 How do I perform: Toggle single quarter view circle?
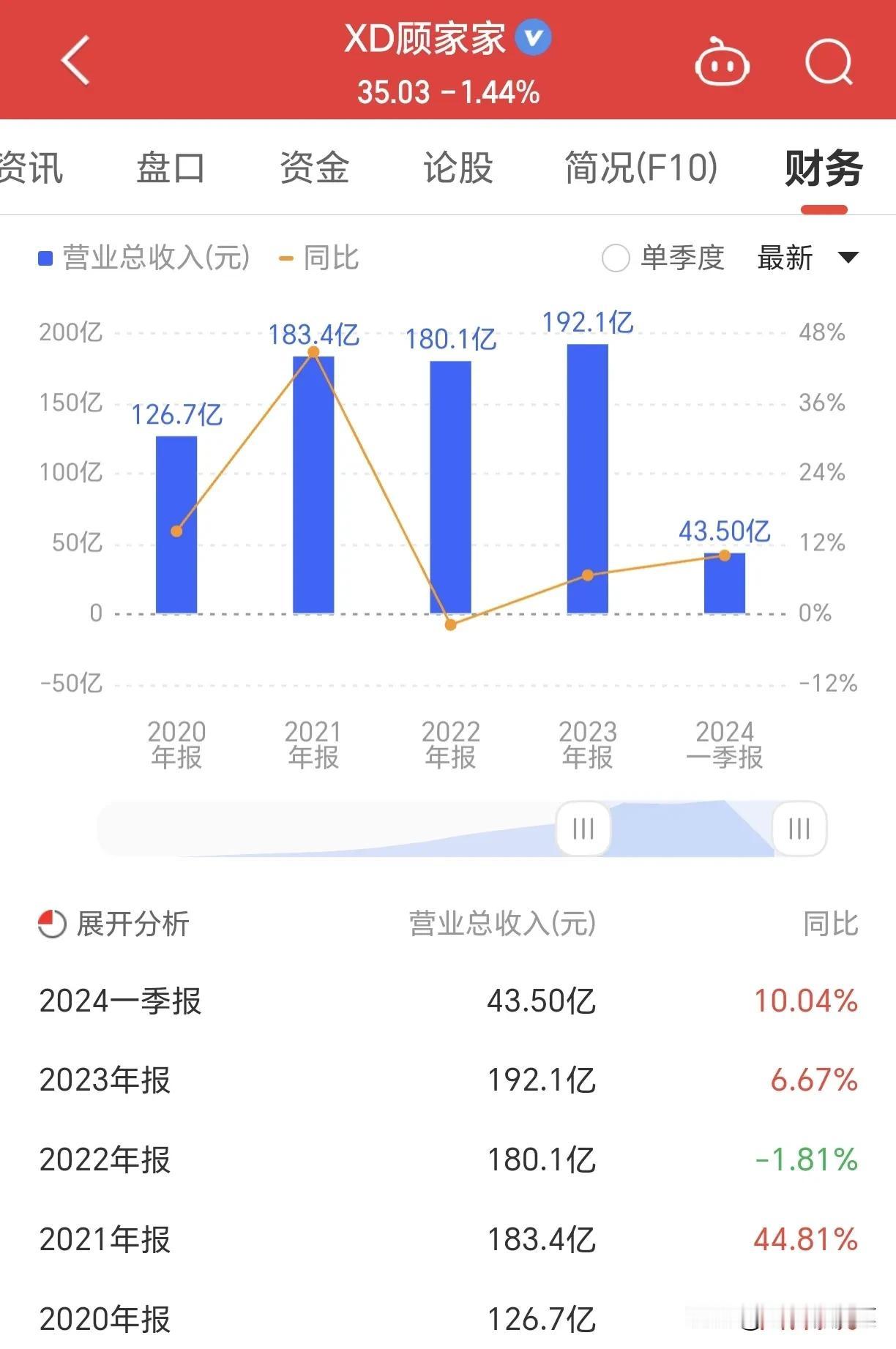617,258
